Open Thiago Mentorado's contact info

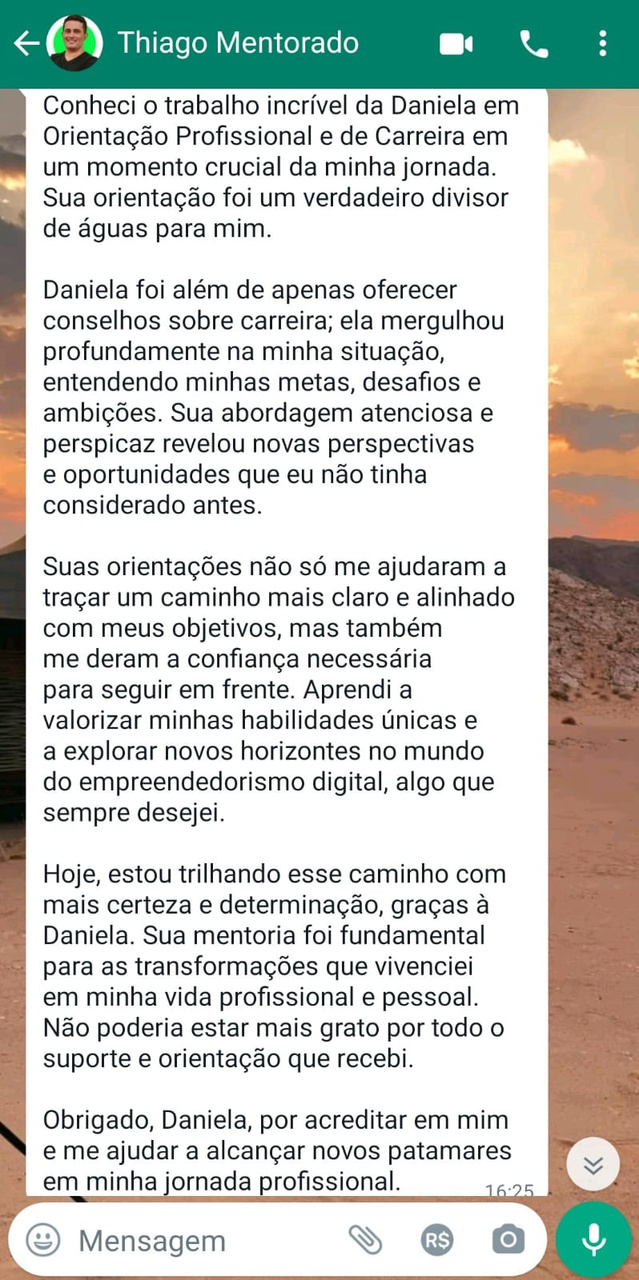(x=238, y=43)
